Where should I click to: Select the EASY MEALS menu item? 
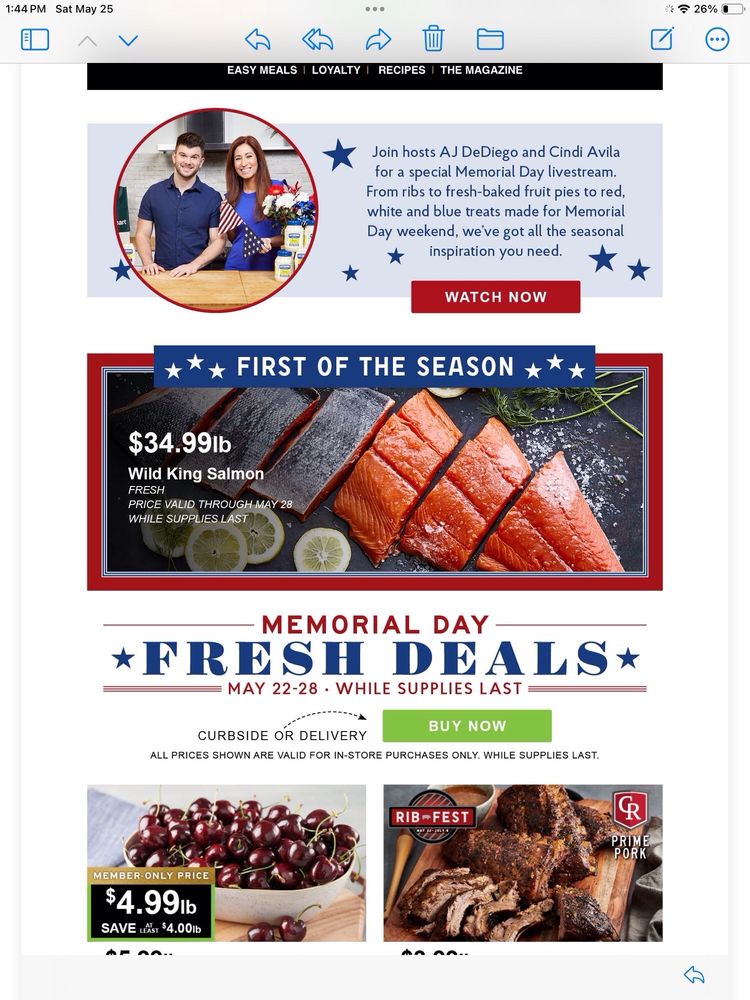point(260,70)
